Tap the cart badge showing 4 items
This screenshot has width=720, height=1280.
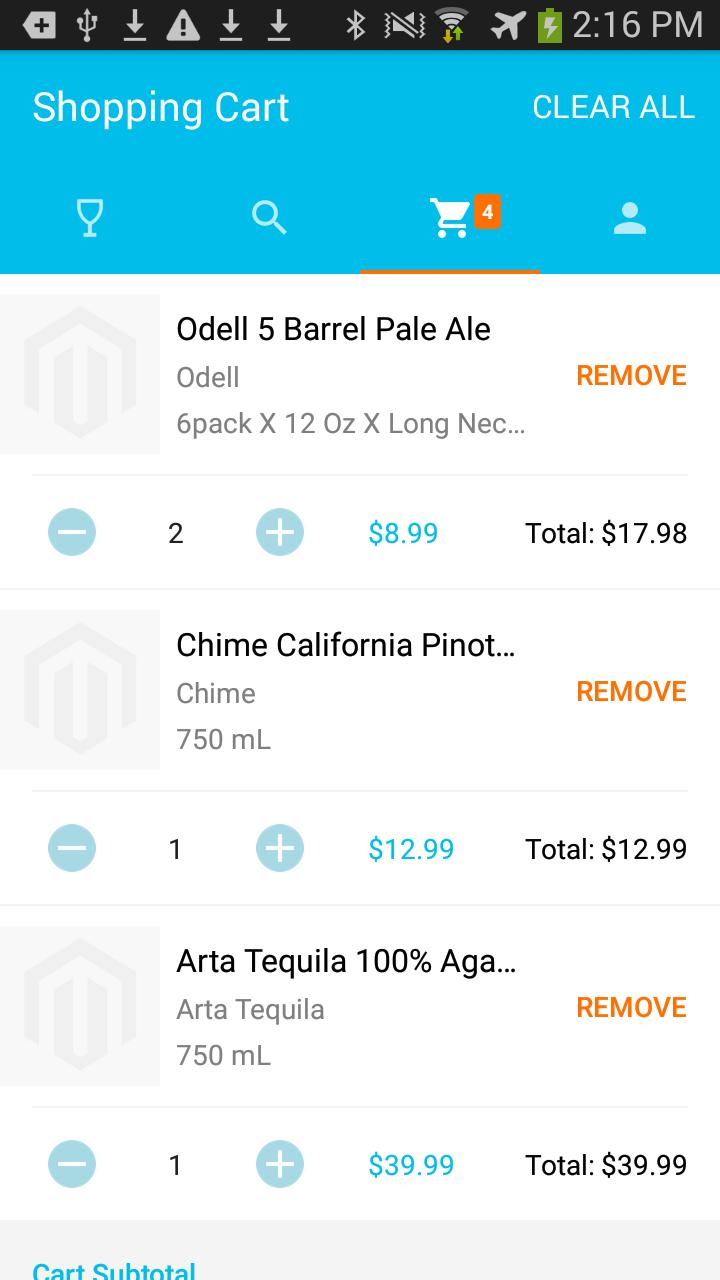[487, 212]
